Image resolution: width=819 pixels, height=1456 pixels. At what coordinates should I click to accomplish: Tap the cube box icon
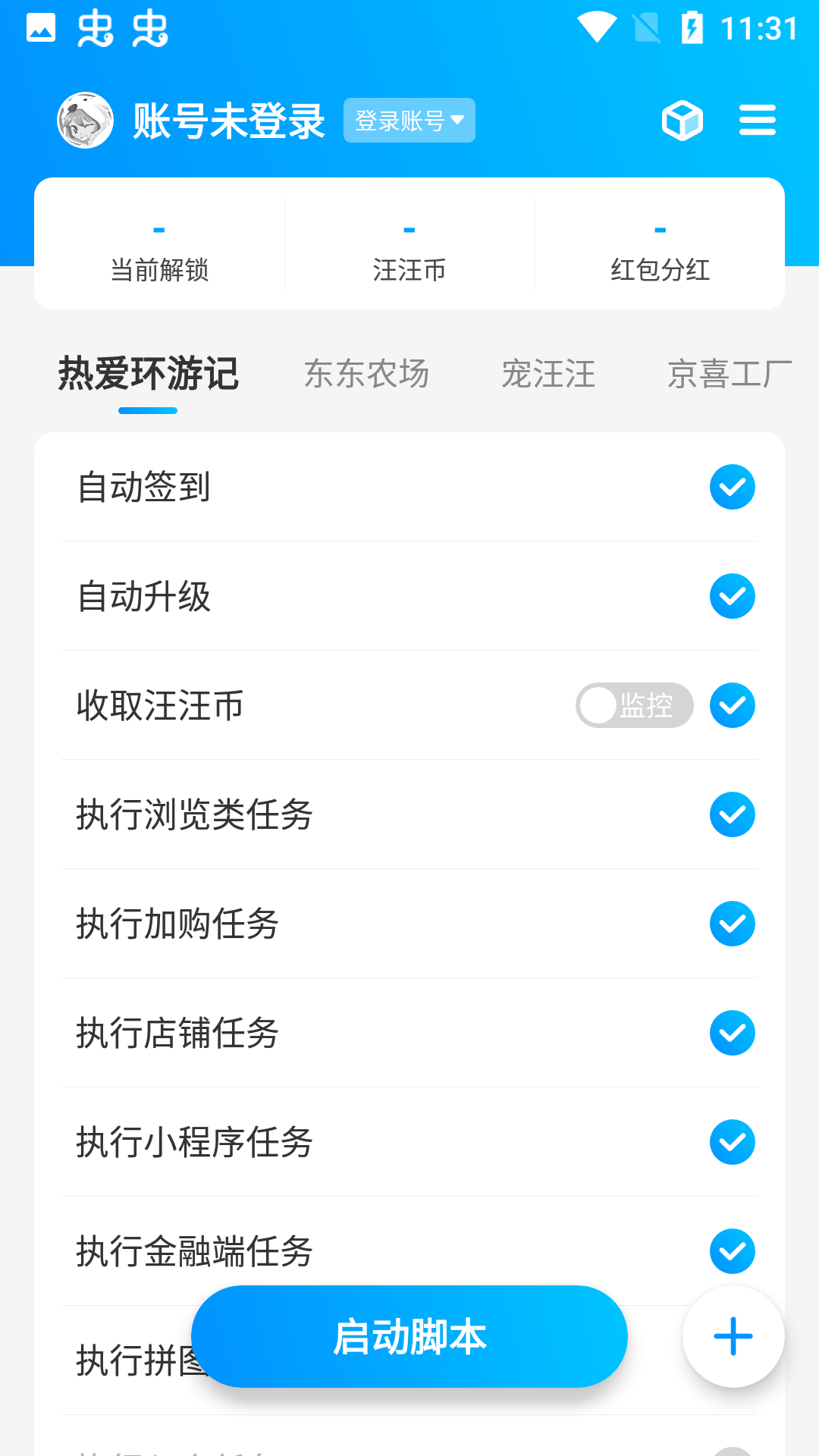coord(682,121)
